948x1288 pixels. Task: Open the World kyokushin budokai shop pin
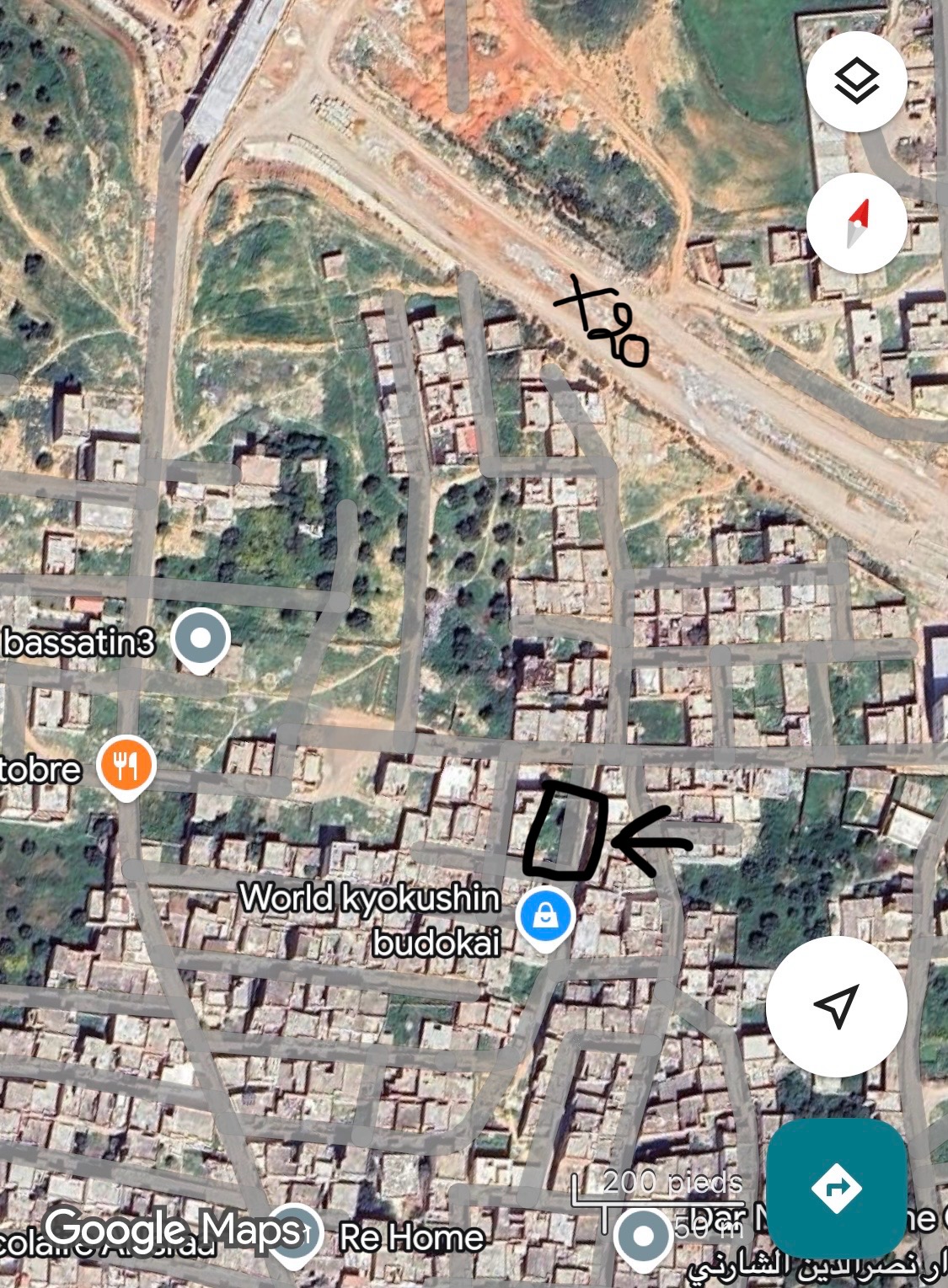(x=545, y=917)
